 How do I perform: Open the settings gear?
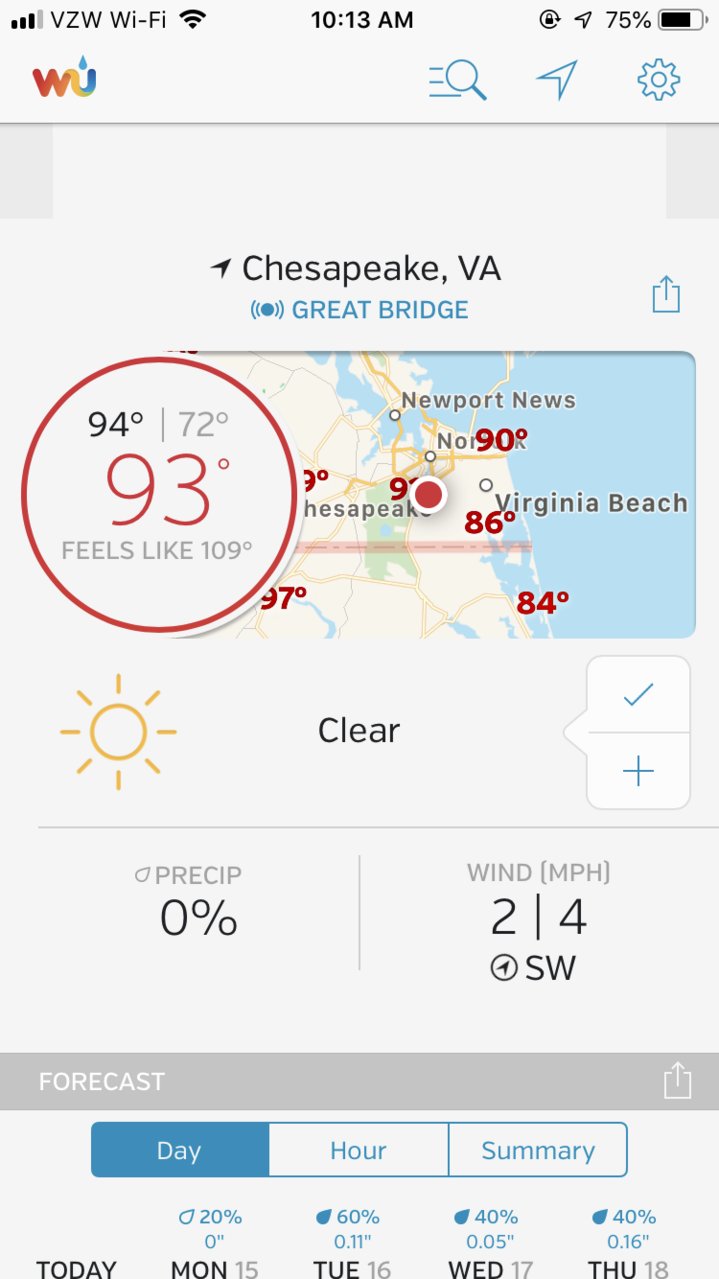pos(659,80)
